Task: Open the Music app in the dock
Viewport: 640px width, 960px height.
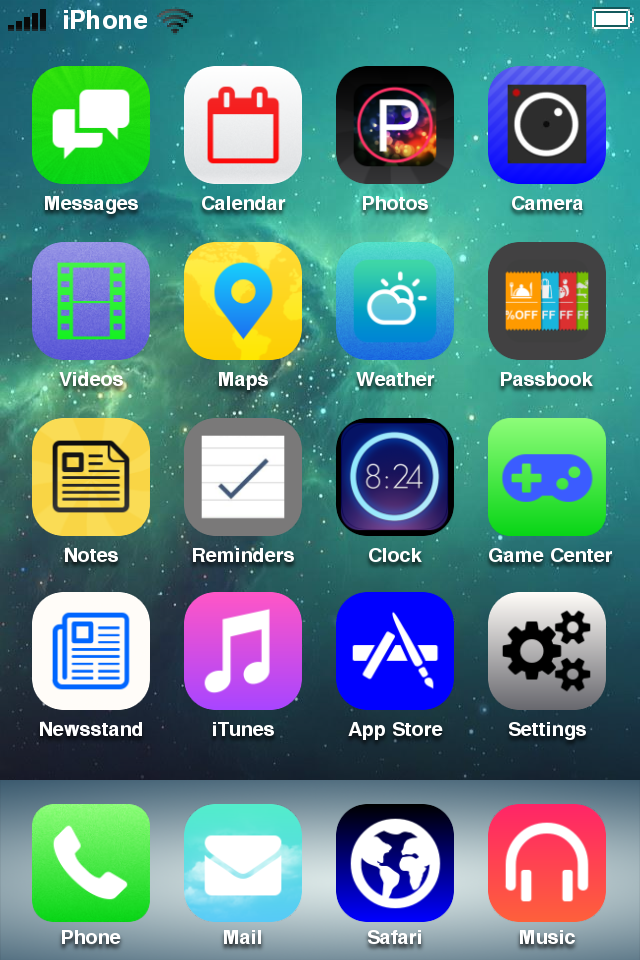Action: [x=546, y=863]
